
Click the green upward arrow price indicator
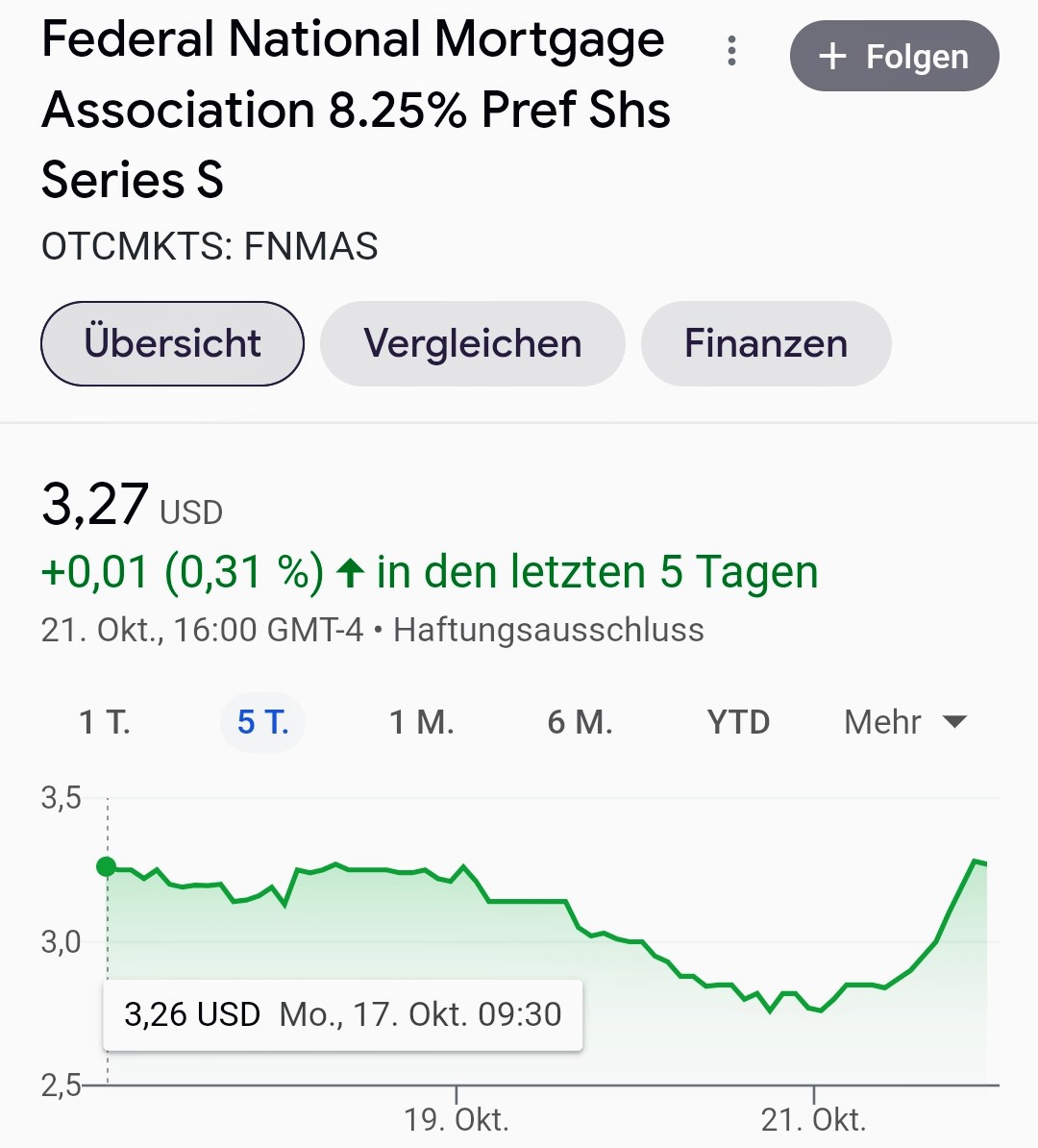coord(352,571)
